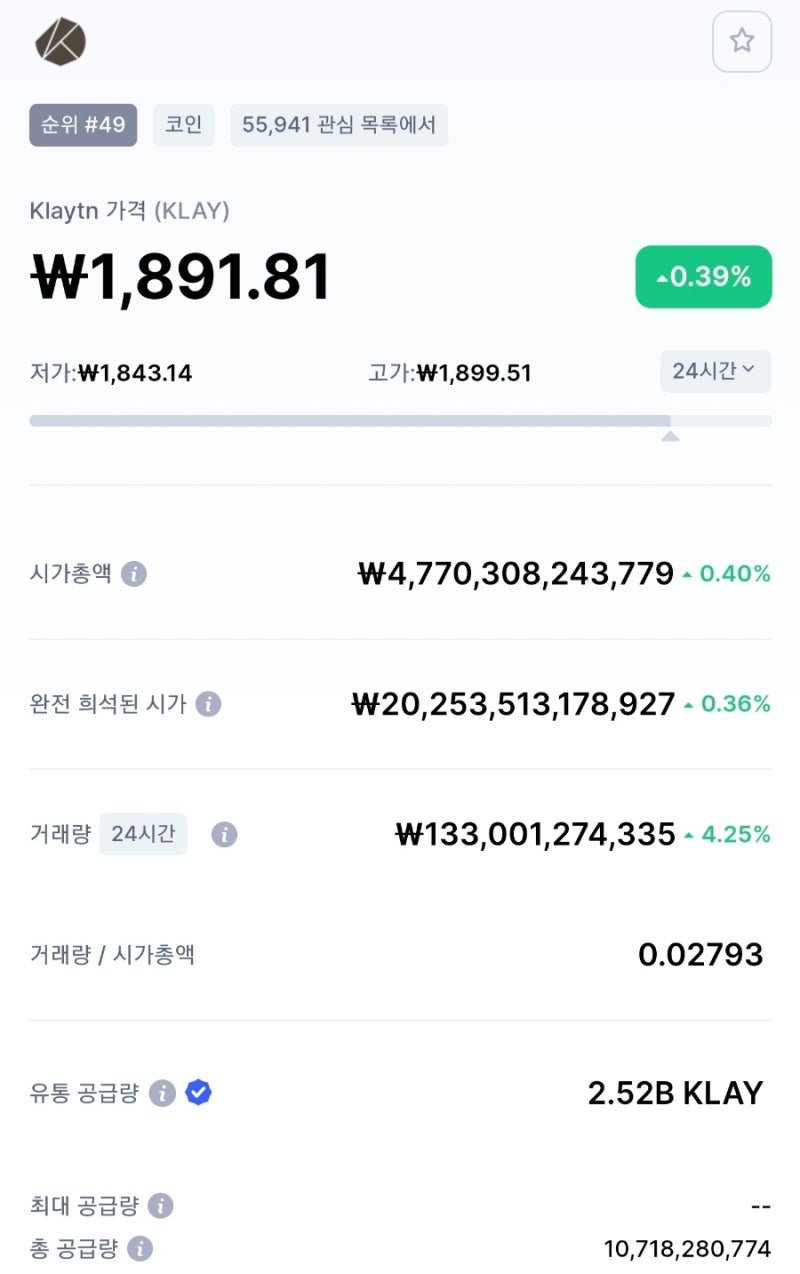Screen dimensions: 800x1274
Task: Click the 24-hour price range bar
Action: pyautogui.click(x=400, y=419)
